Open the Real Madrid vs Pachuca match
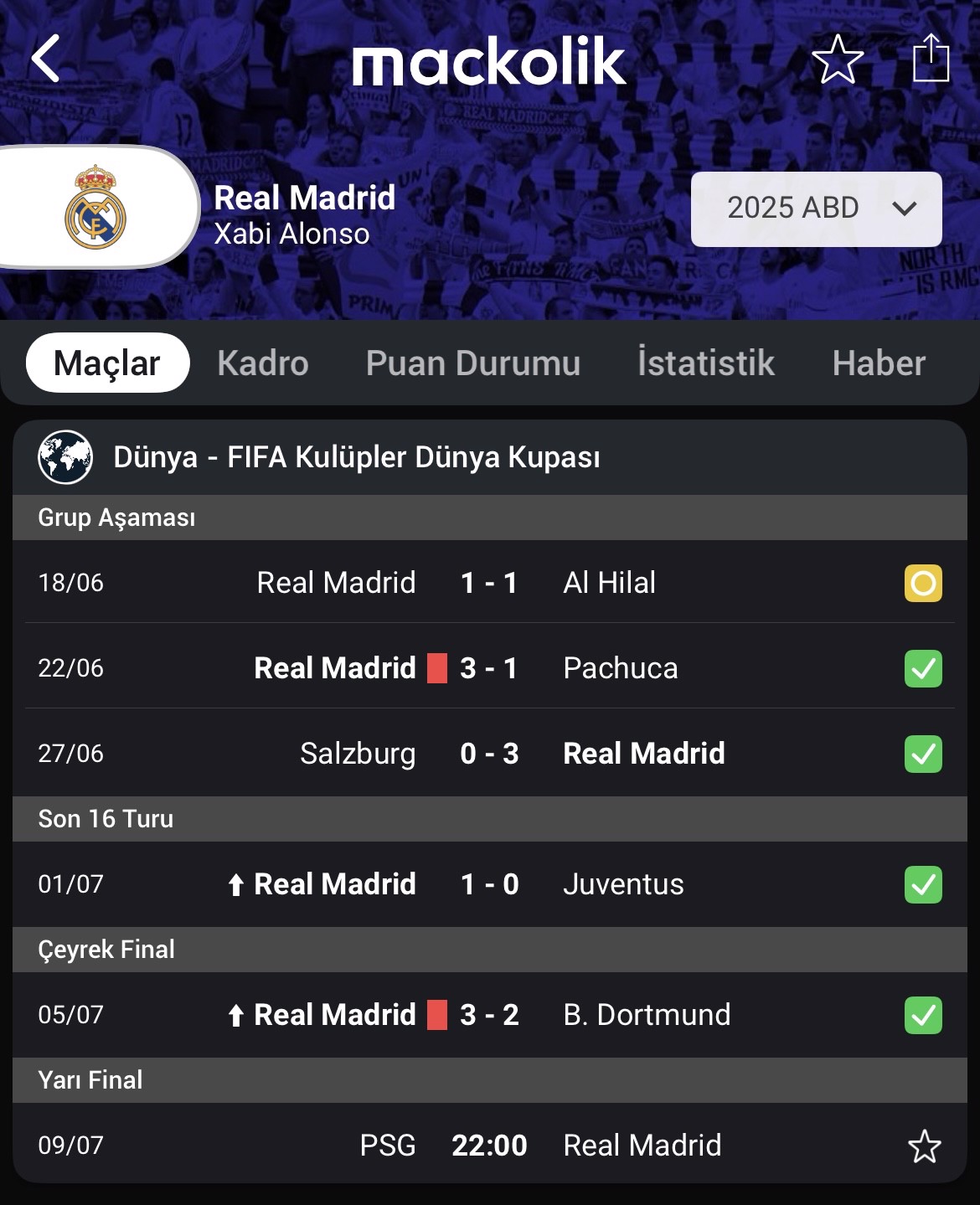This screenshot has height=1205, width=980. [x=489, y=668]
